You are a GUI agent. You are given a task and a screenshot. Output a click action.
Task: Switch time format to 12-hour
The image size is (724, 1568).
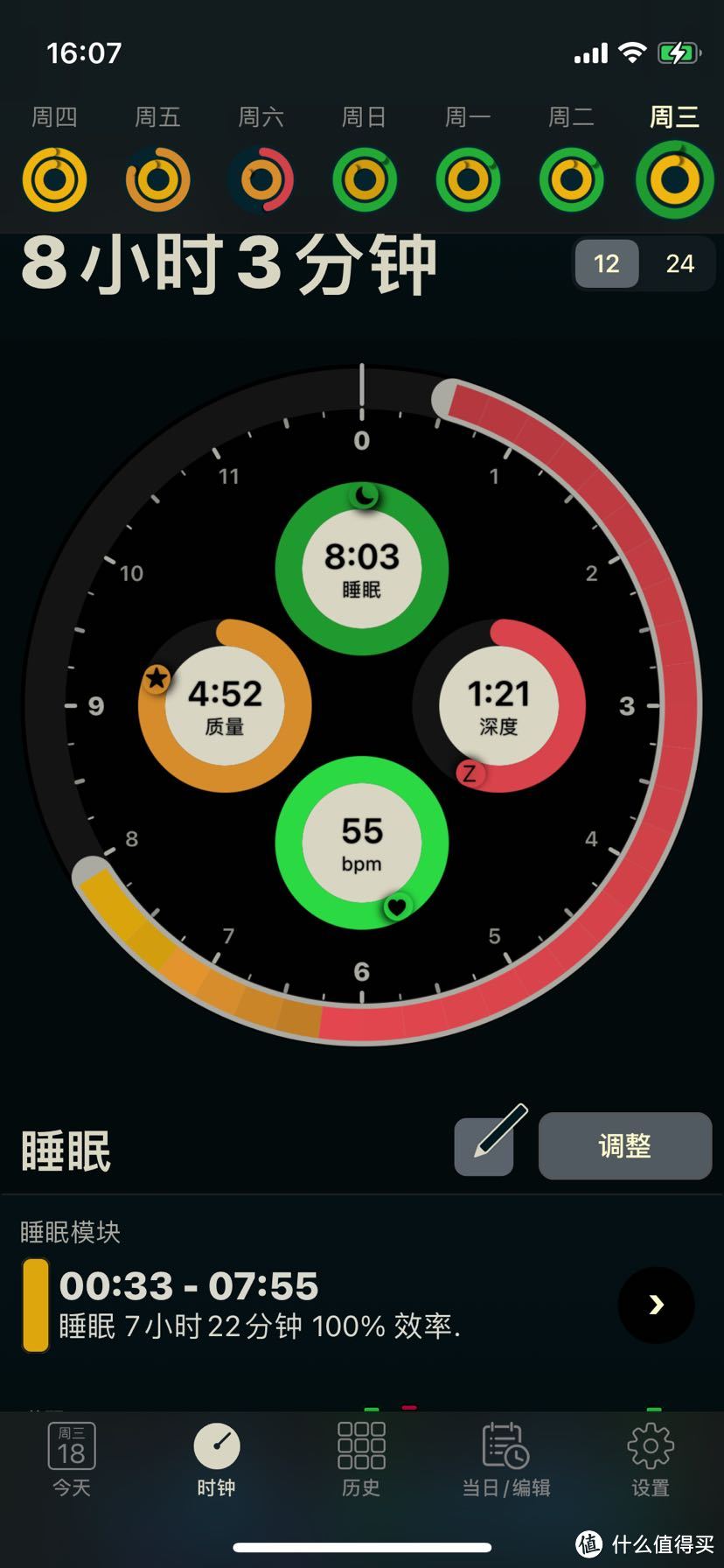coord(606,263)
